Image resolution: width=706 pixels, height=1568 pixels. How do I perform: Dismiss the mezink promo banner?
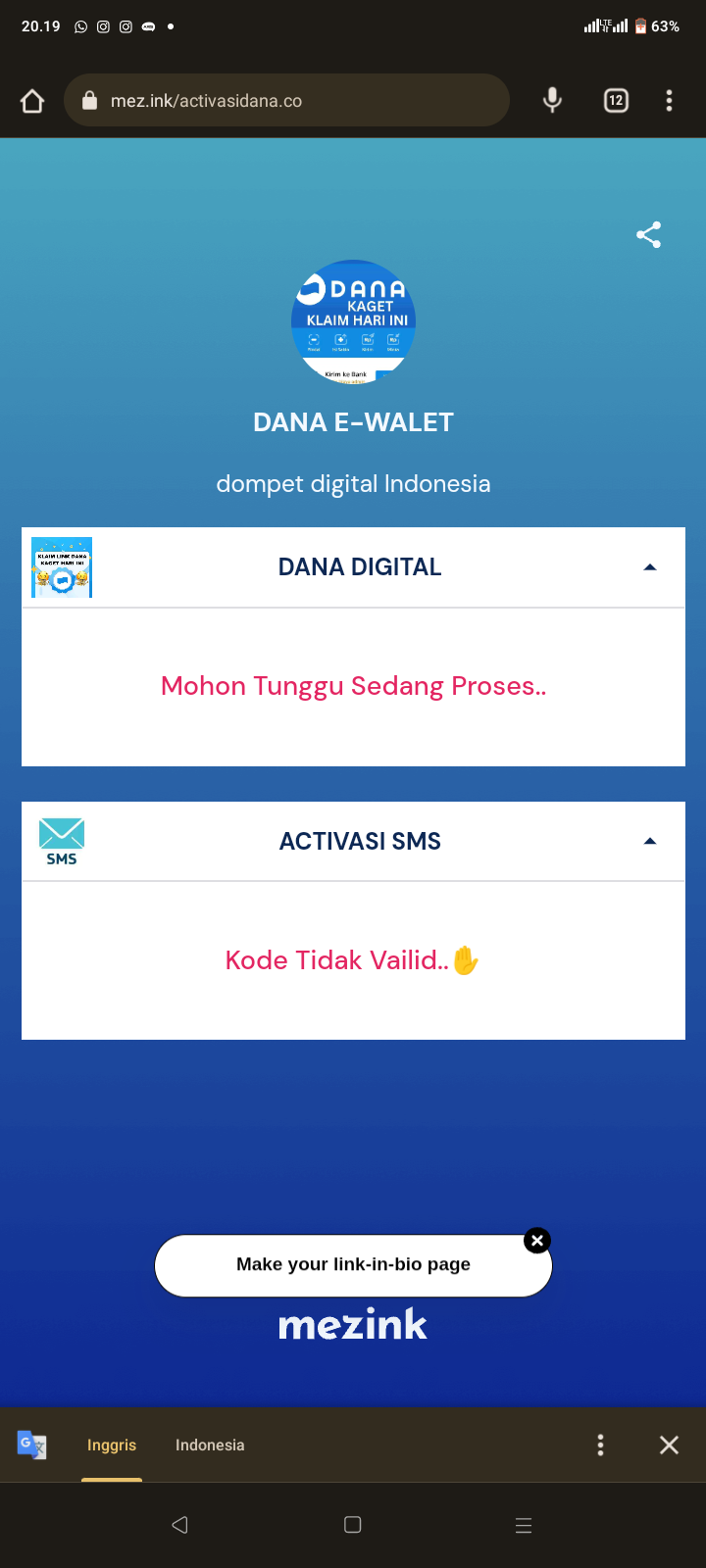[x=536, y=1240]
